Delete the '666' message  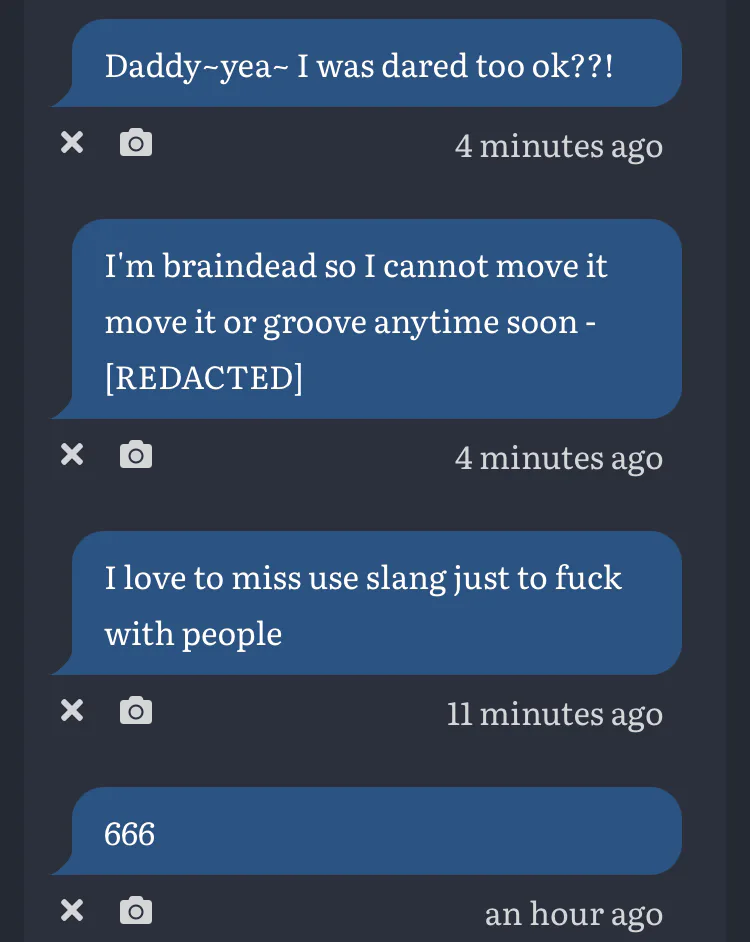click(72, 911)
